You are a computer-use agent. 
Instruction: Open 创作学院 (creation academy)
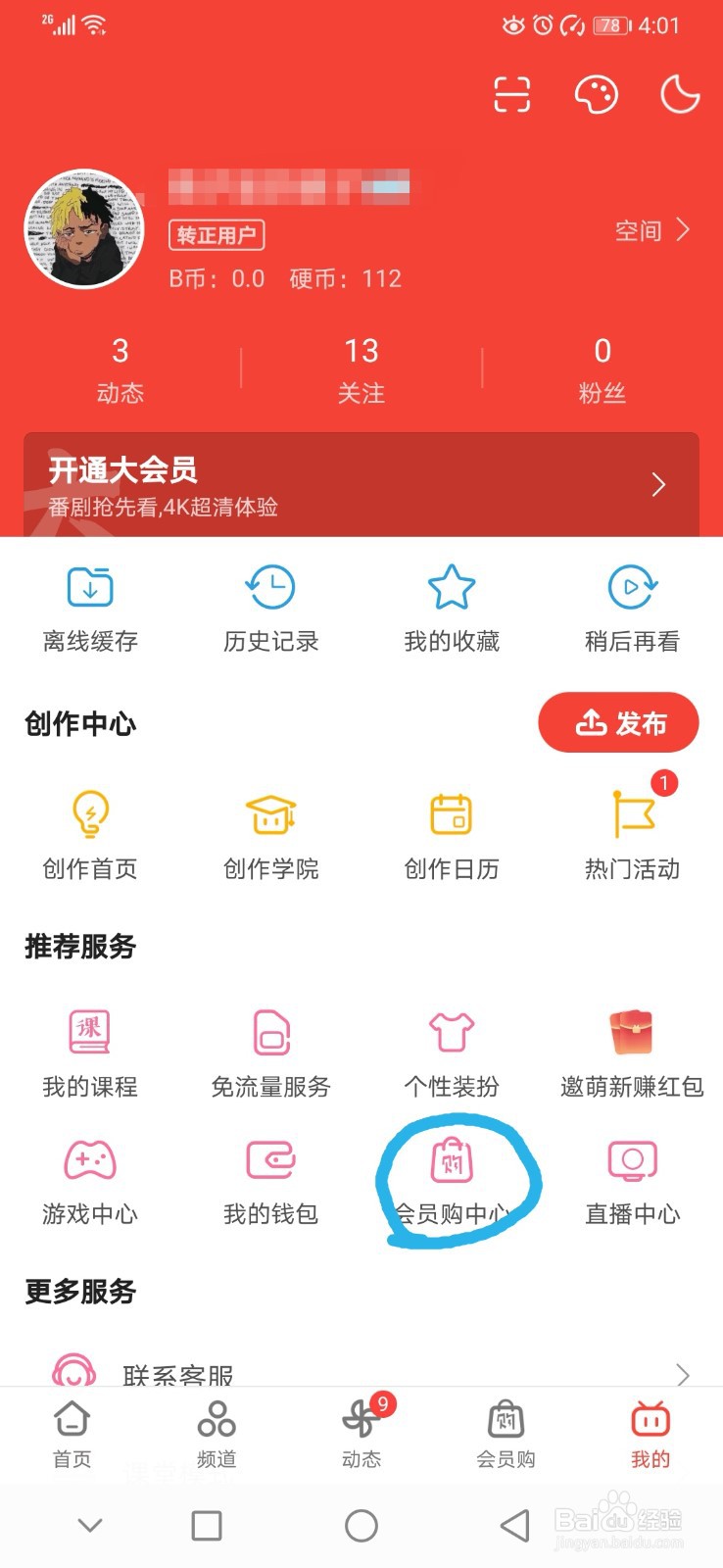pyautogui.click(x=270, y=835)
